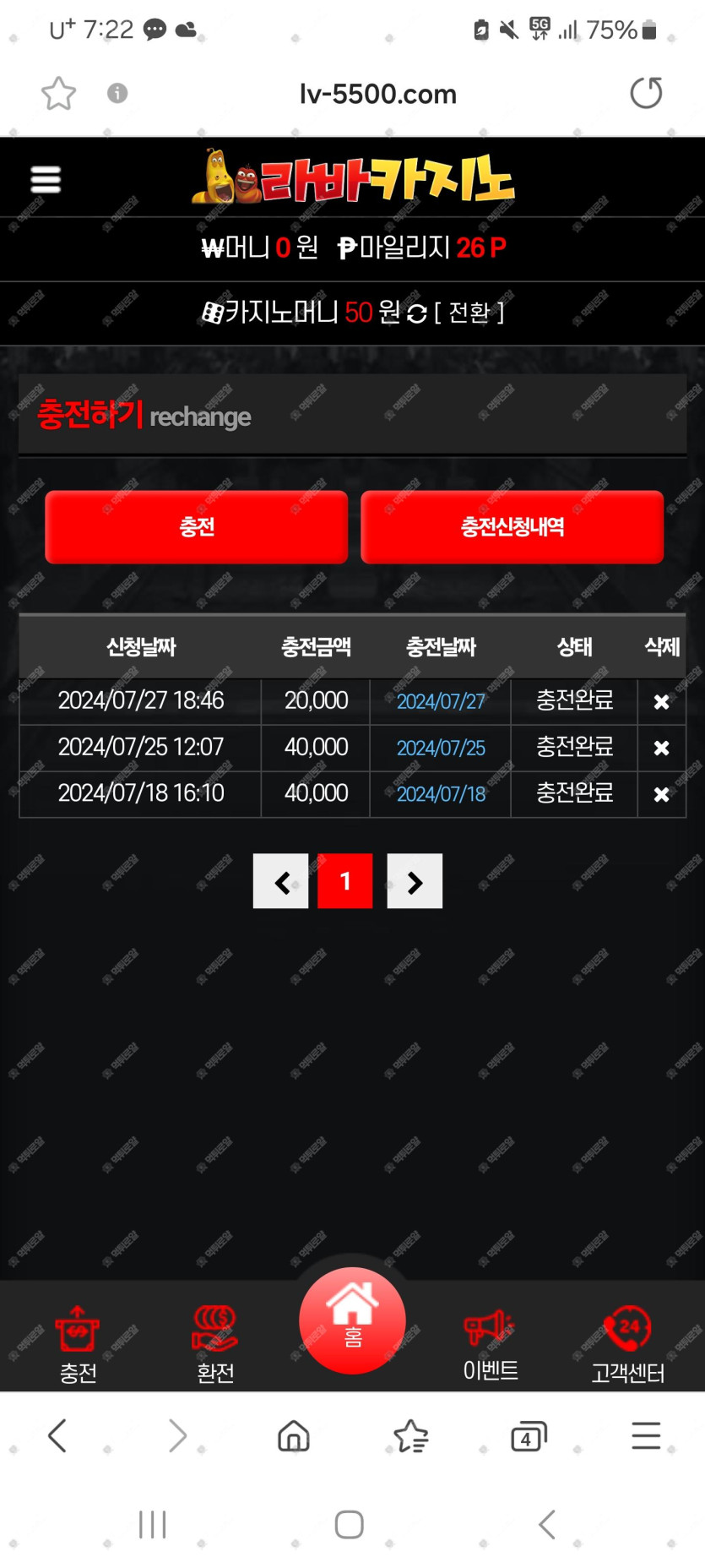This screenshot has width=705, height=1568.
Task: Go to the next page arrow
Action: point(415,881)
